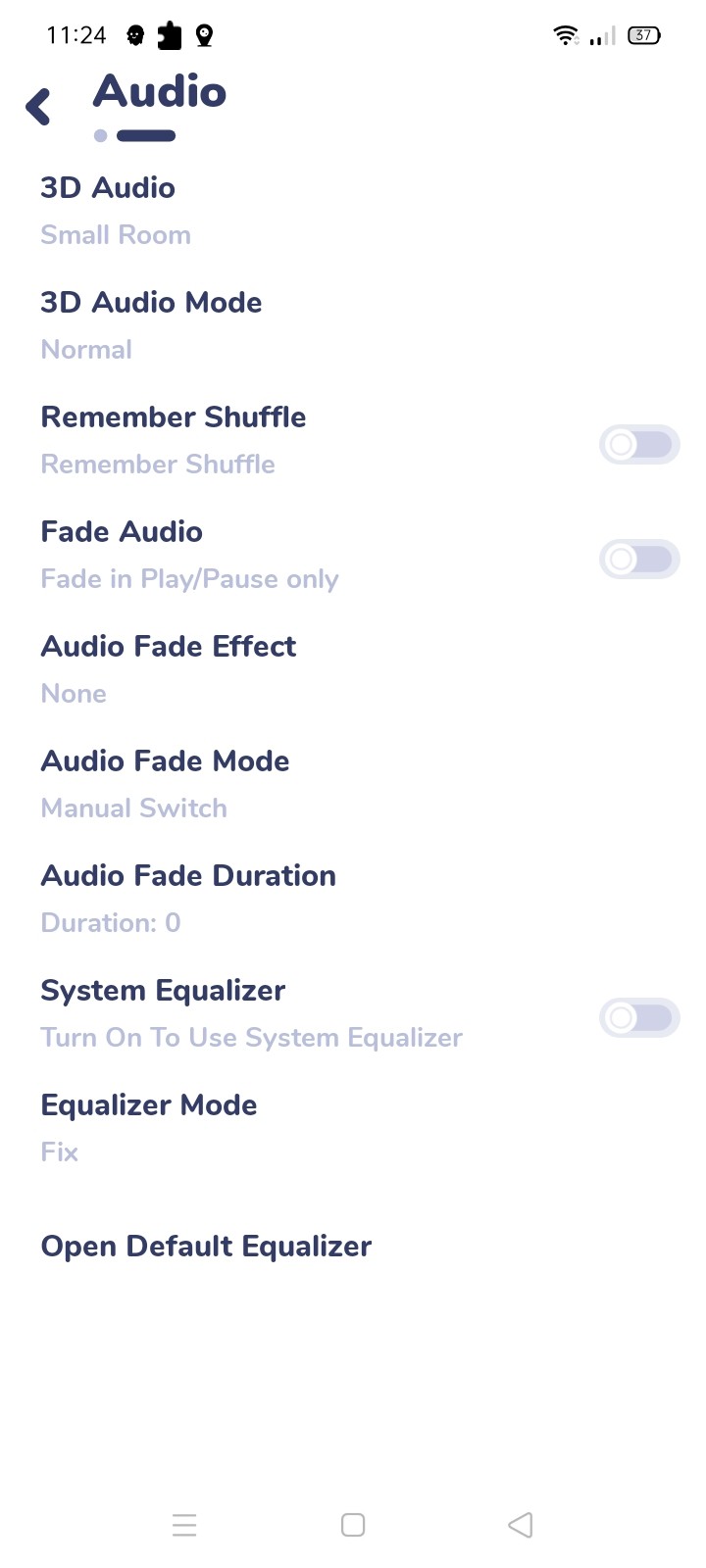Enable the System Equalizer switch
The image size is (706, 1568).
coord(639,1018)
